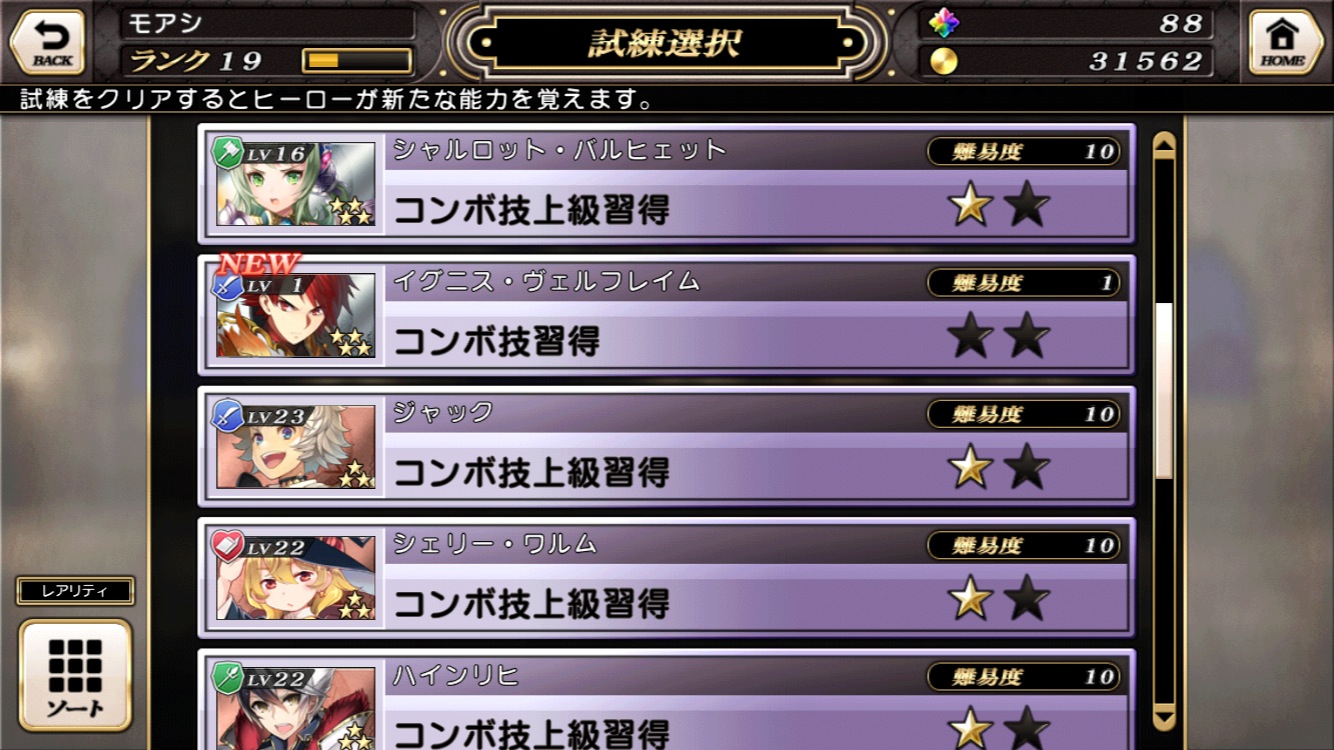This screenshot has width=1334, height=750.
Task: Open シャルロット・バルヒェット trial row
Action: (x=666, y=185)
